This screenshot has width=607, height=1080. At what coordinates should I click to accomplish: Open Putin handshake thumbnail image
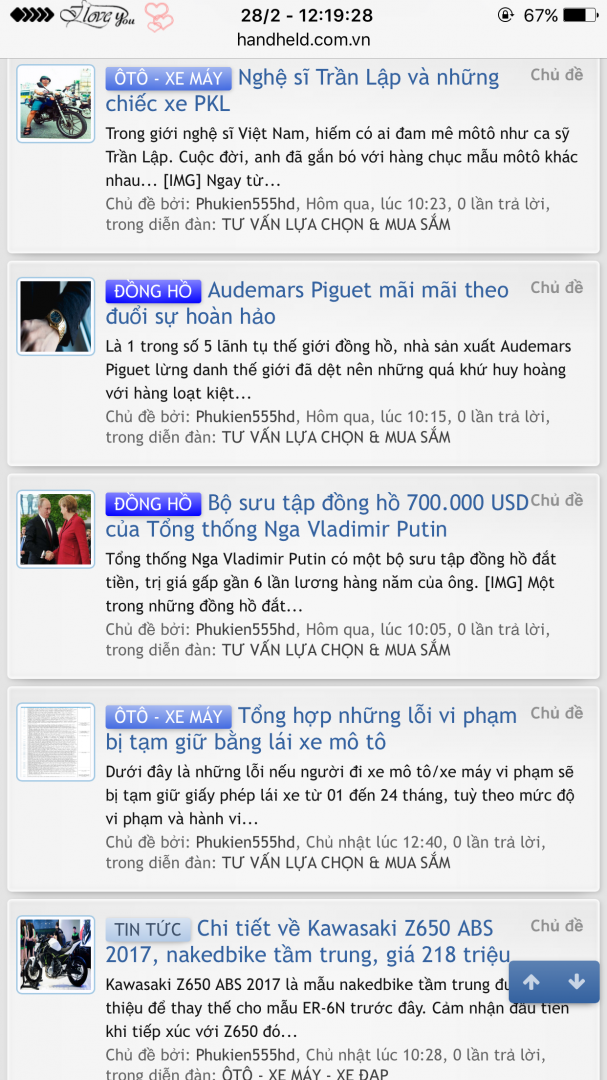click(x=56, y=529)
